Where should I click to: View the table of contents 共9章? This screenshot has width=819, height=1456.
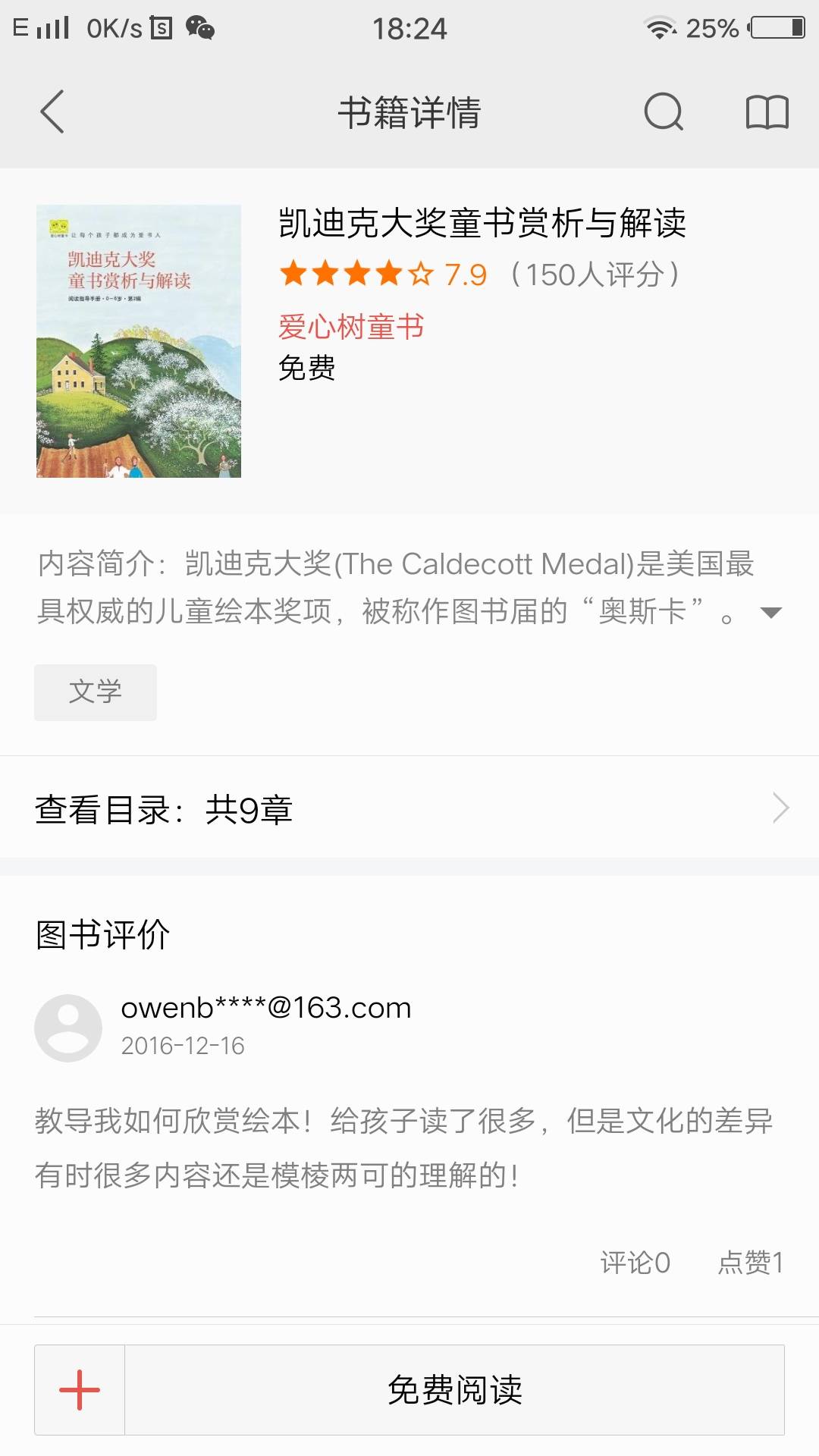pos(409,808)
